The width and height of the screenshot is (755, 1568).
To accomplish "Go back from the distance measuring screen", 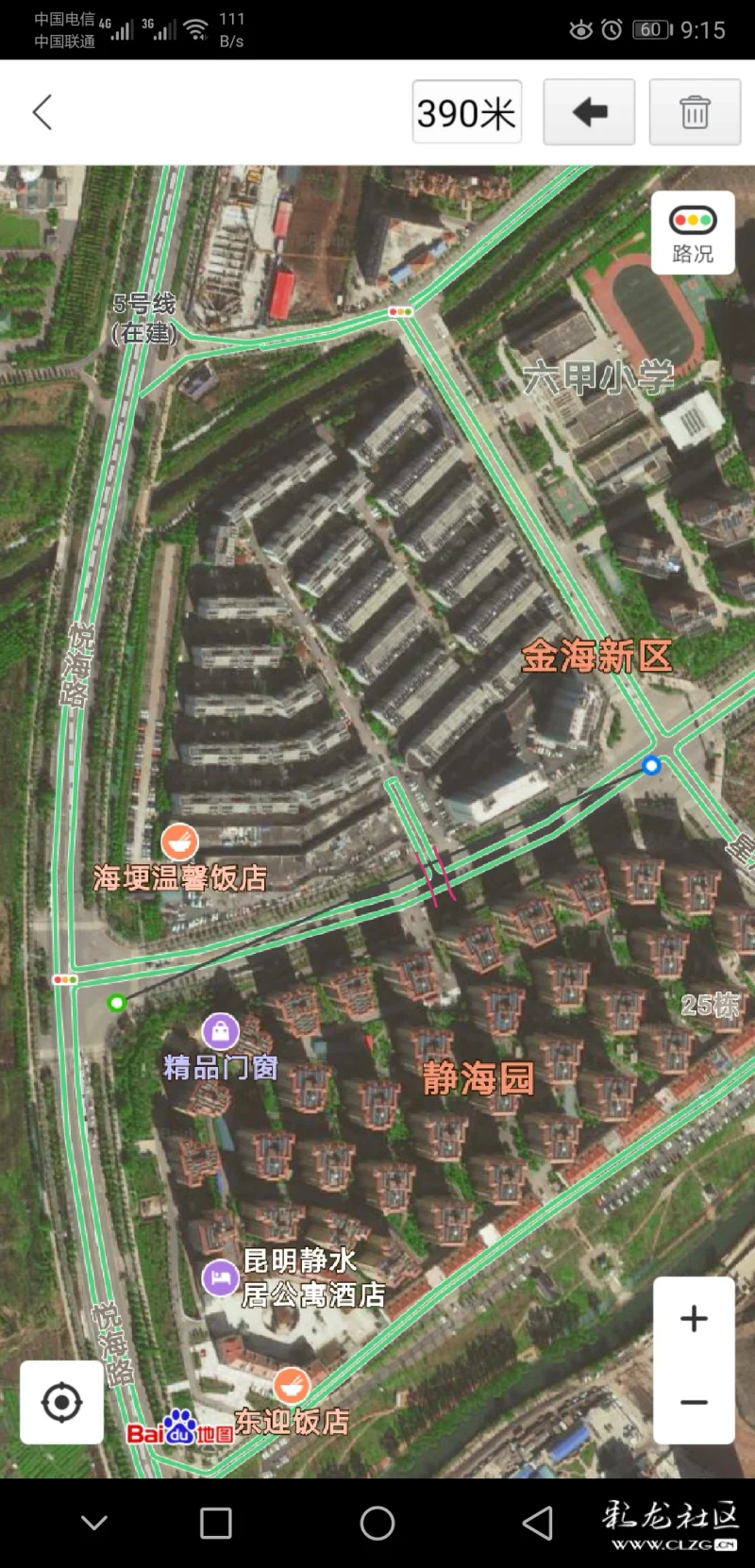I will tap(42, 112).
